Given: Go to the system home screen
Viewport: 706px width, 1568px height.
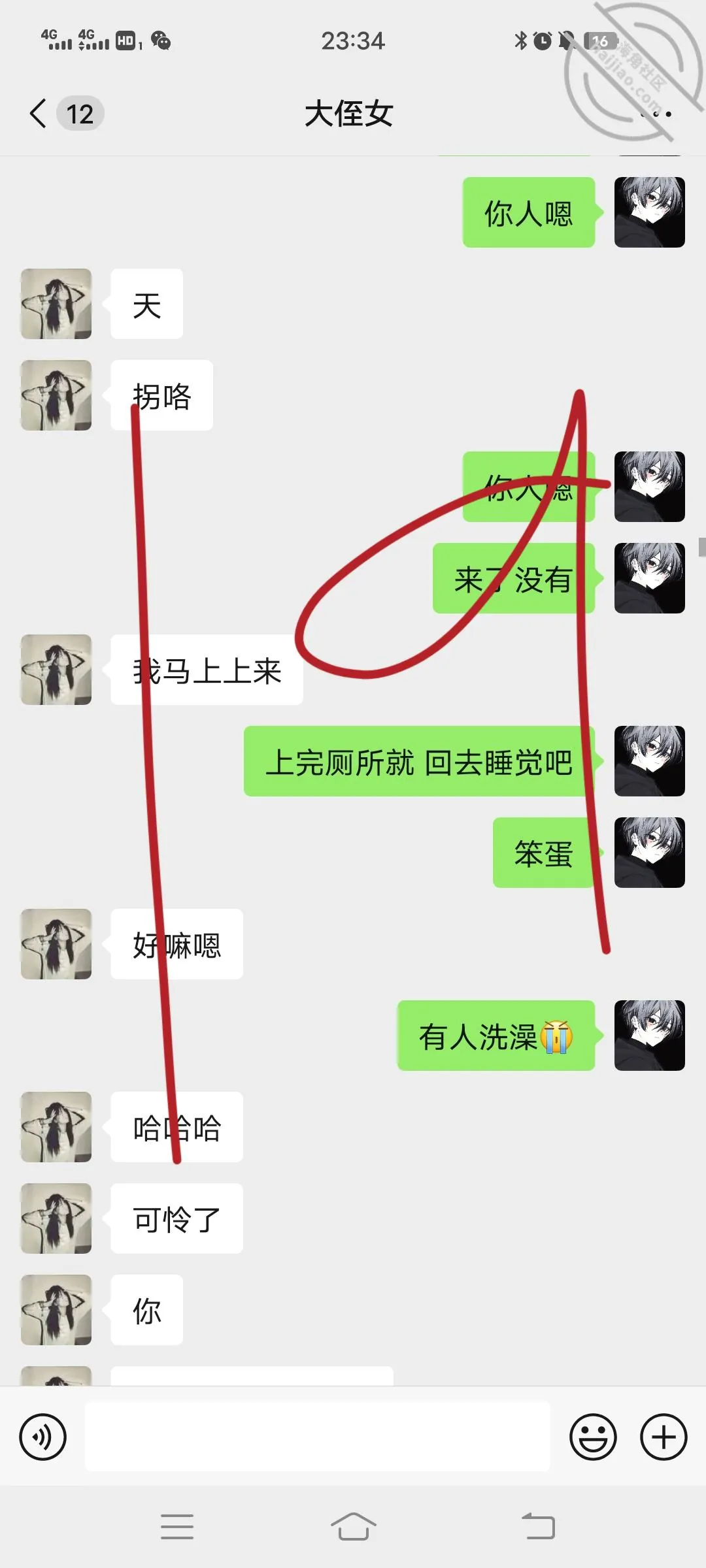Looking at the screenshot, I should (x=354, y=1526).
